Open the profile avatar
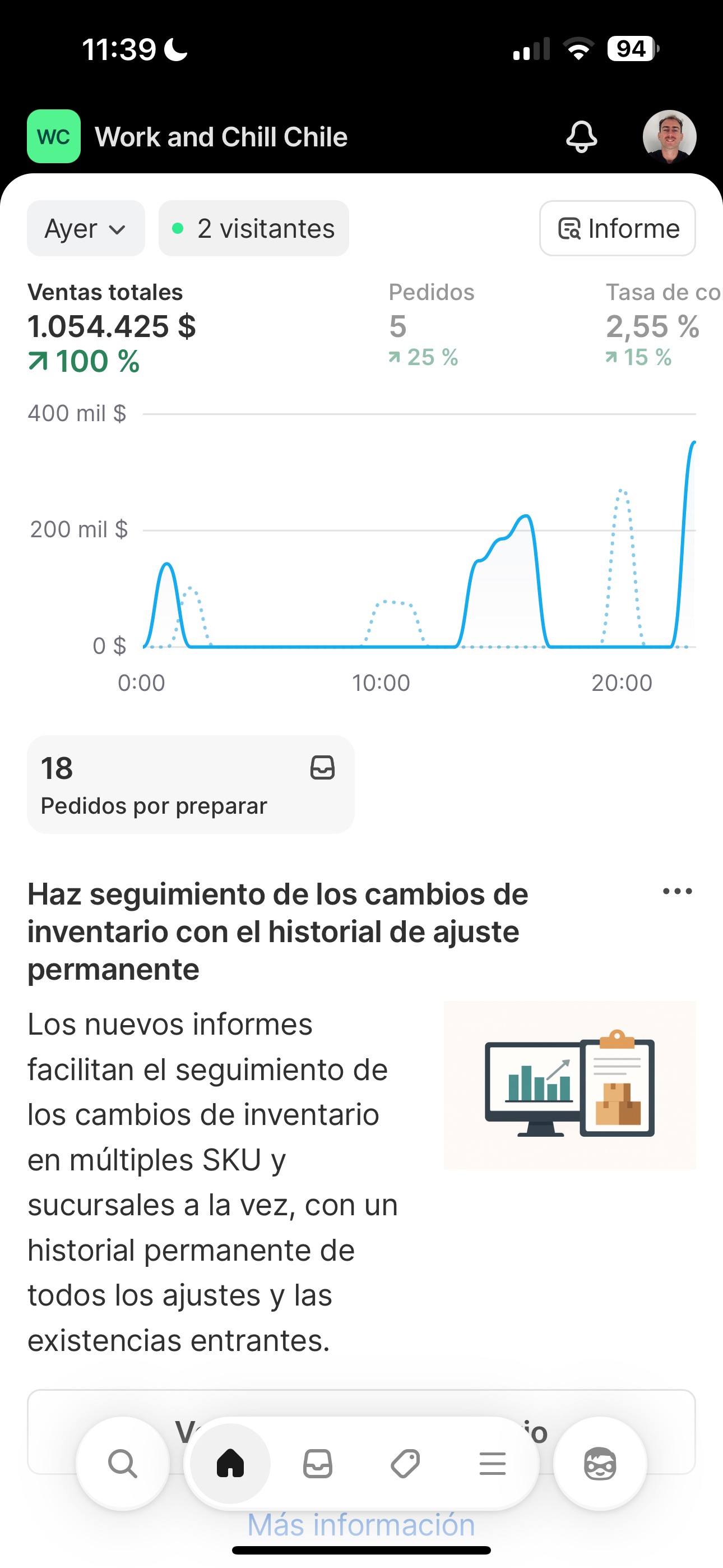This screenshot has height=1568, width=723. (669, 136)
